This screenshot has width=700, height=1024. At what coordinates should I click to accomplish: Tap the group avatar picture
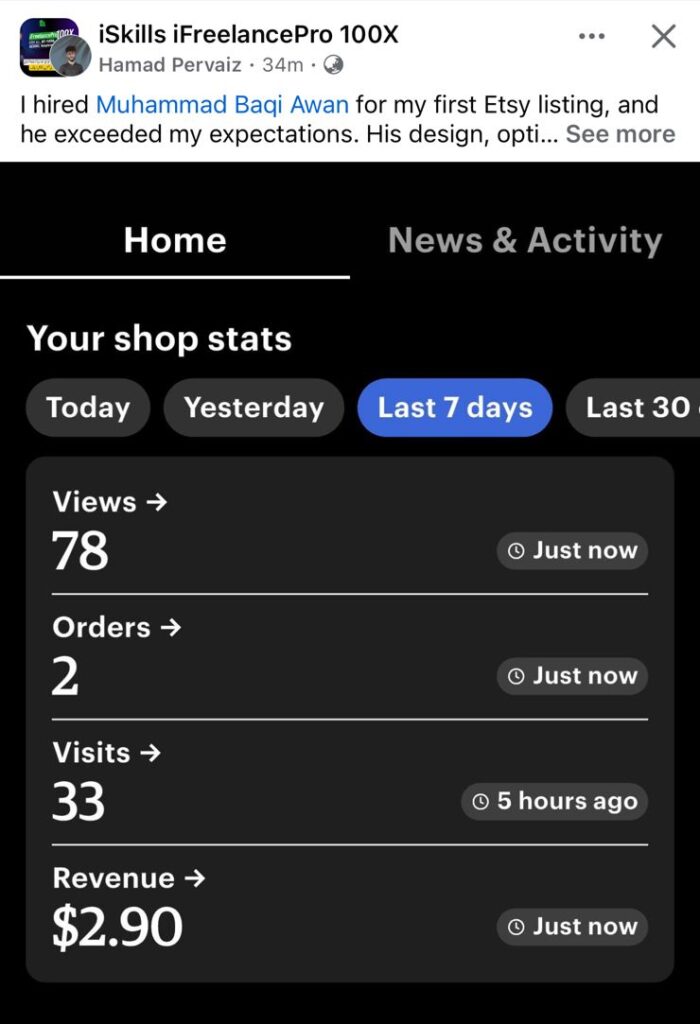[x=49, y=47]
